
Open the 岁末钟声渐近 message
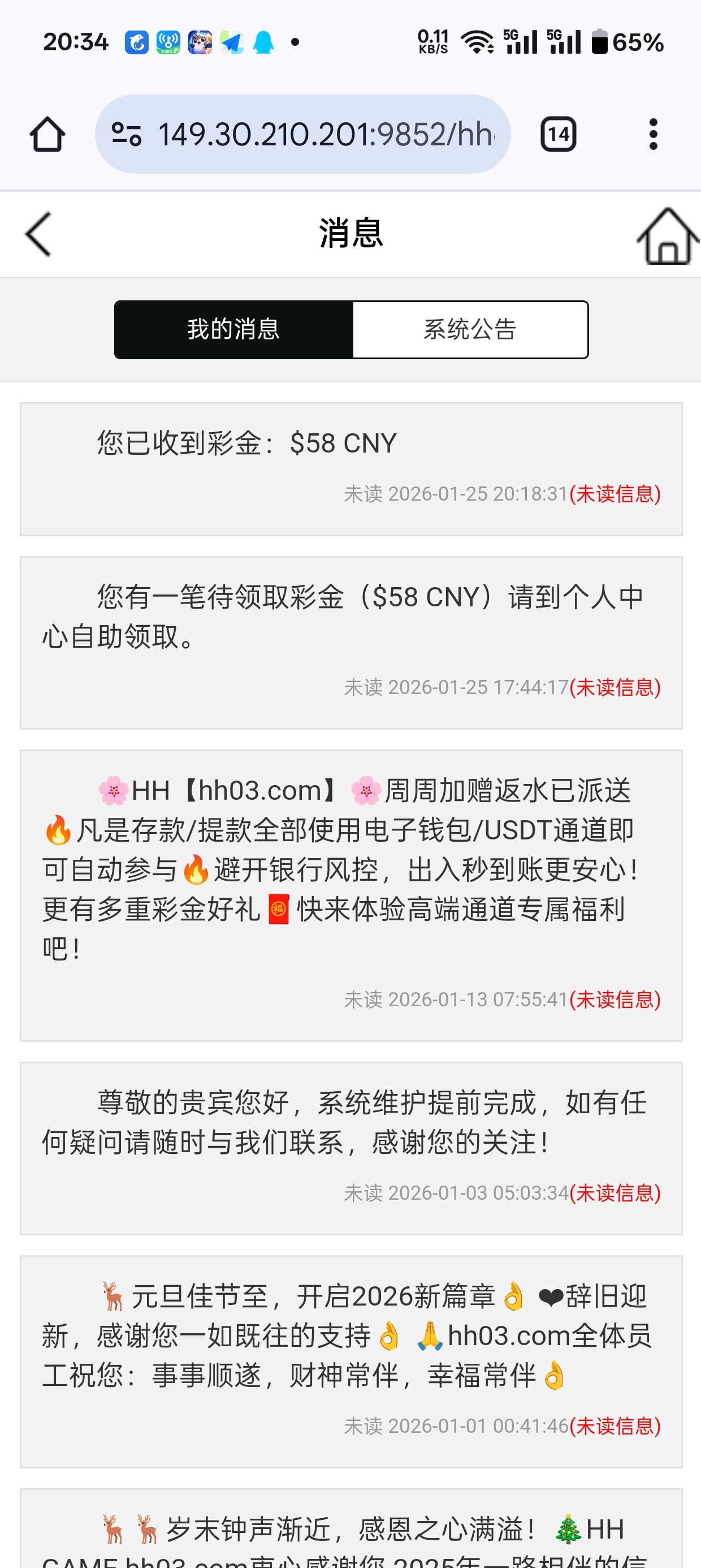coord(350,1534)
